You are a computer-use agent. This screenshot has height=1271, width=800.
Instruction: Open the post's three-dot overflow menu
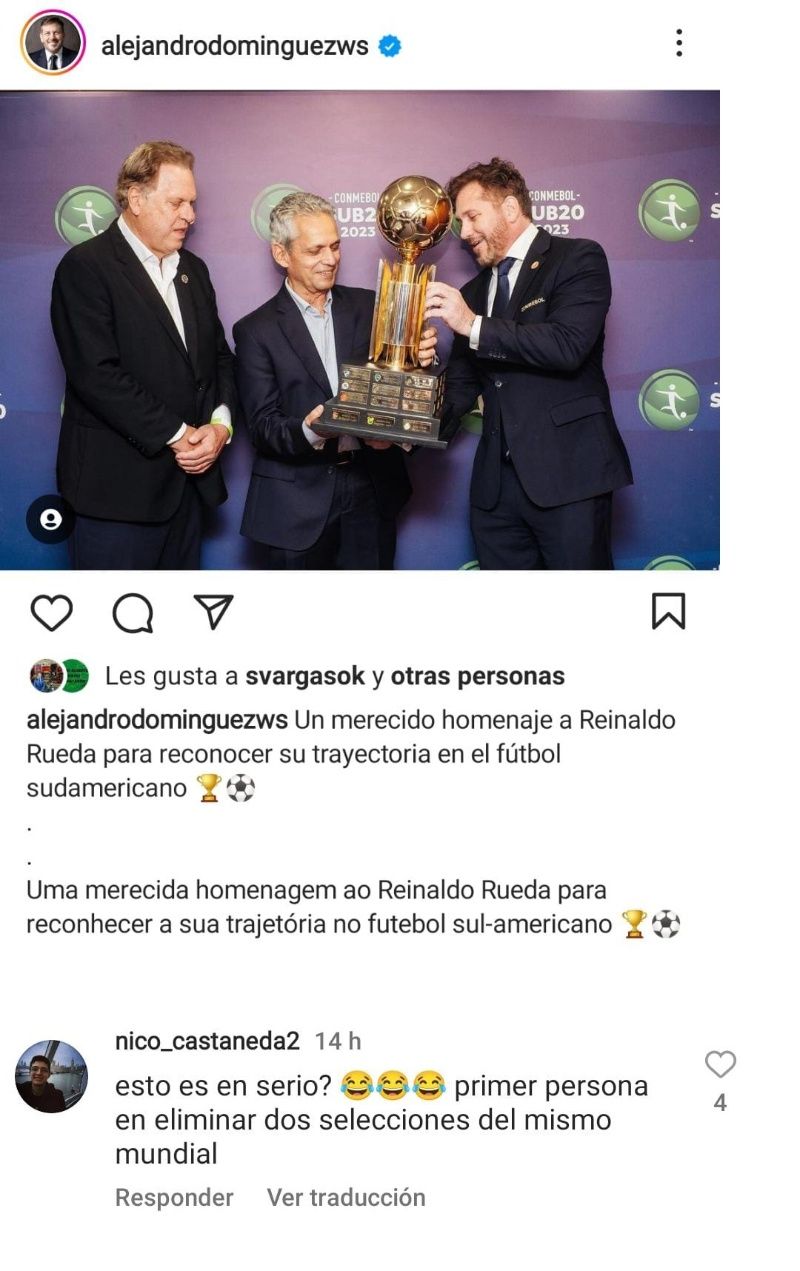679,43
